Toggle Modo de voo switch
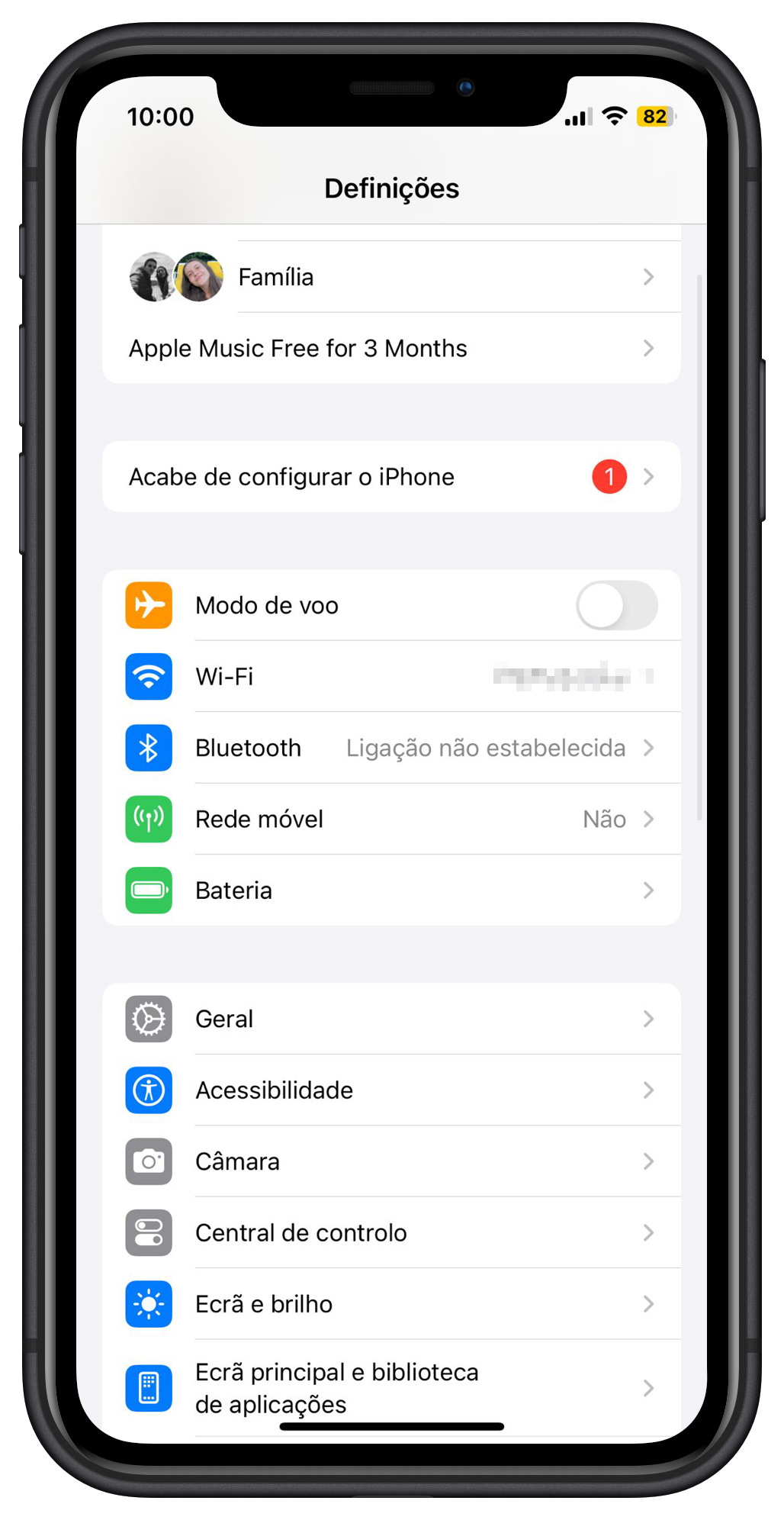Image resolution: width=784 pixels, height=1520 pixels. (x=616, y=606)
